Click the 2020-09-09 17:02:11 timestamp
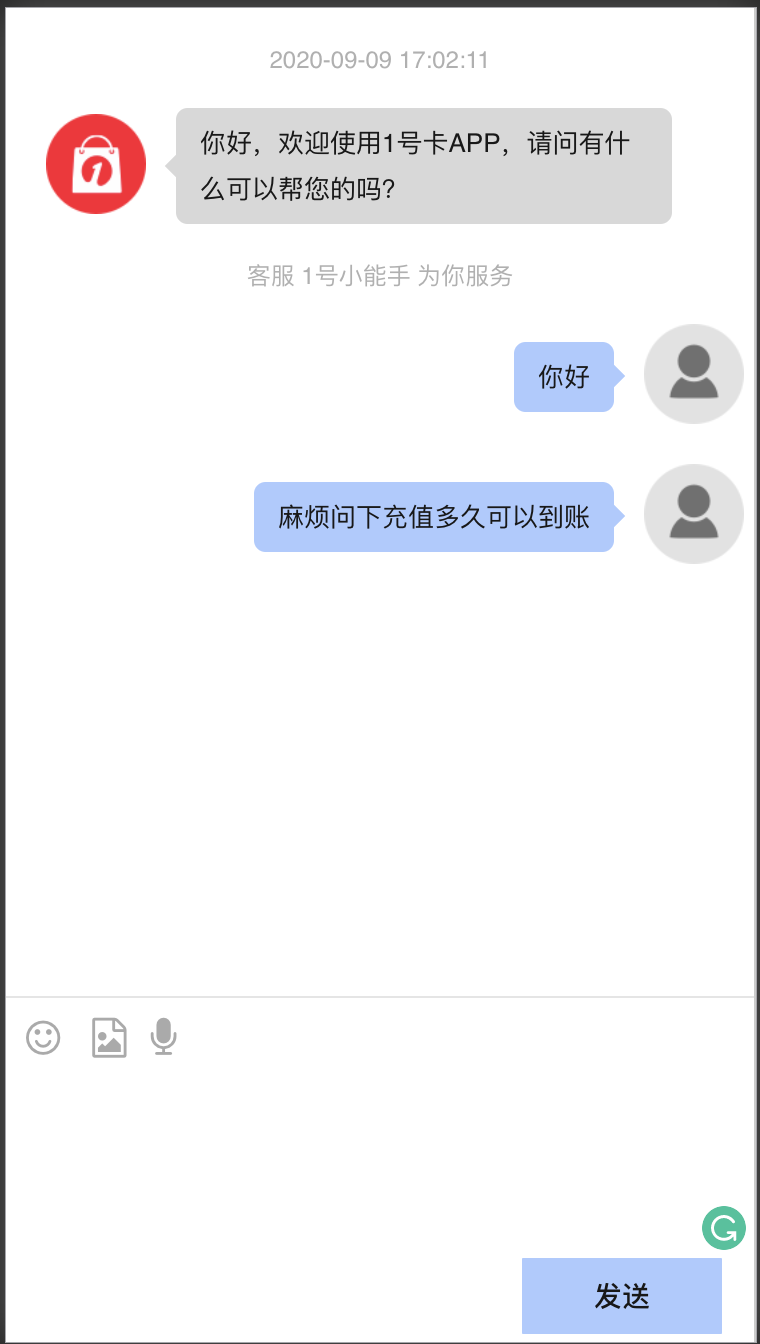Screen dimensions: 760x1344 tap(379, 60)
